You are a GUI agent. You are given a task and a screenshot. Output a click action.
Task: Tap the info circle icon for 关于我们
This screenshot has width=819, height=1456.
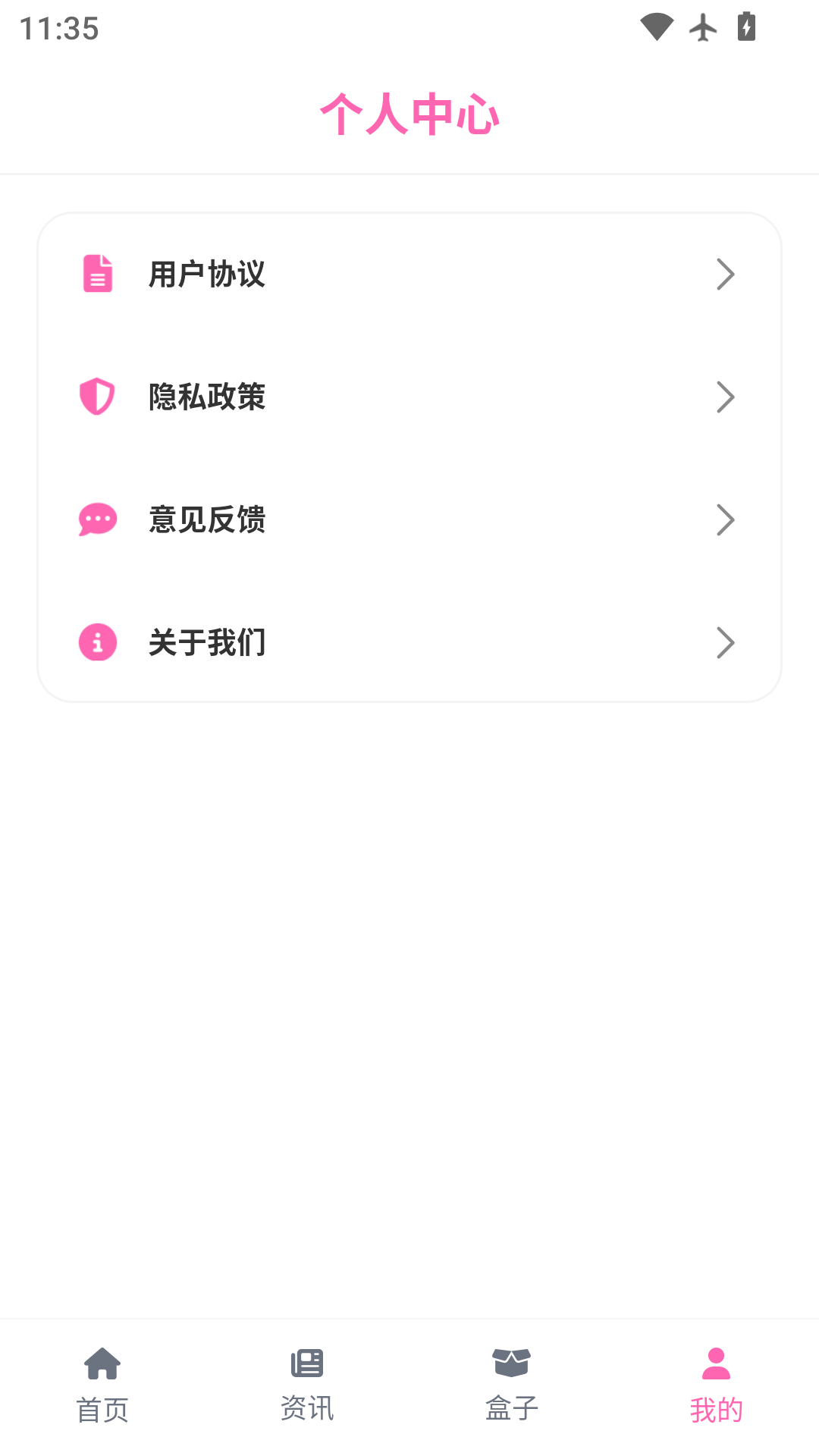coord(96,642)
